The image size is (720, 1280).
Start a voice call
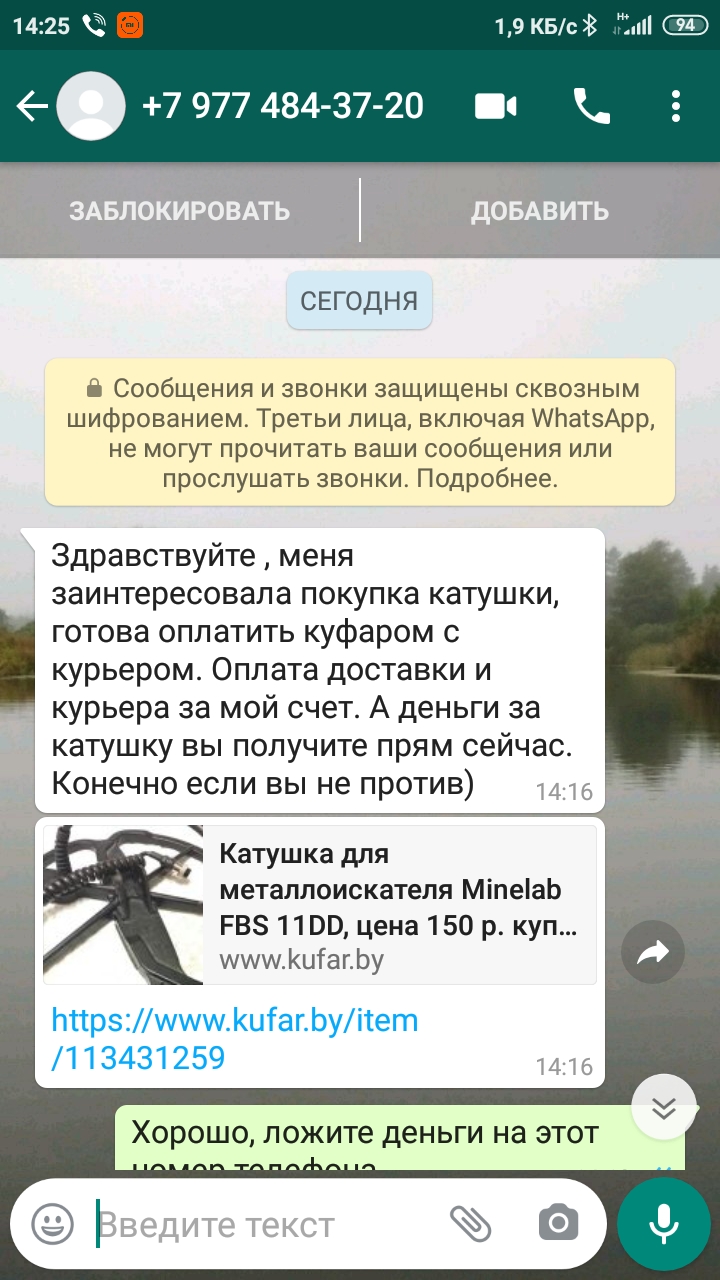click(591, 106)
